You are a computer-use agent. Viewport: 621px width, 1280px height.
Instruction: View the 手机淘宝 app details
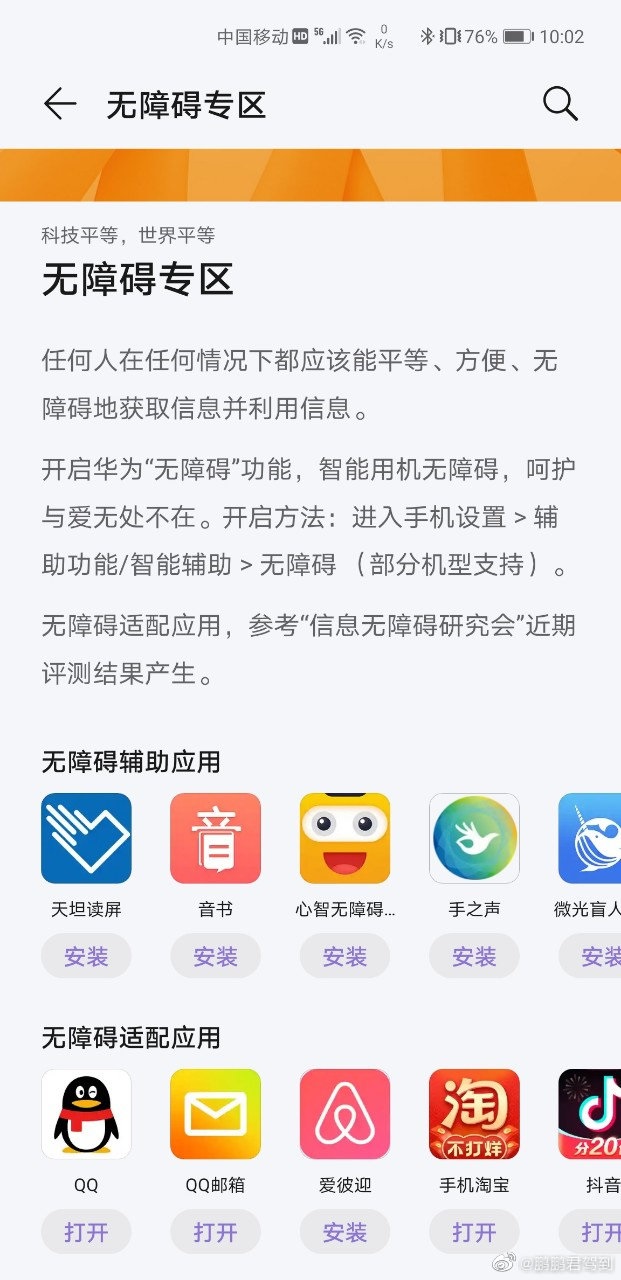click(474, 1114)
